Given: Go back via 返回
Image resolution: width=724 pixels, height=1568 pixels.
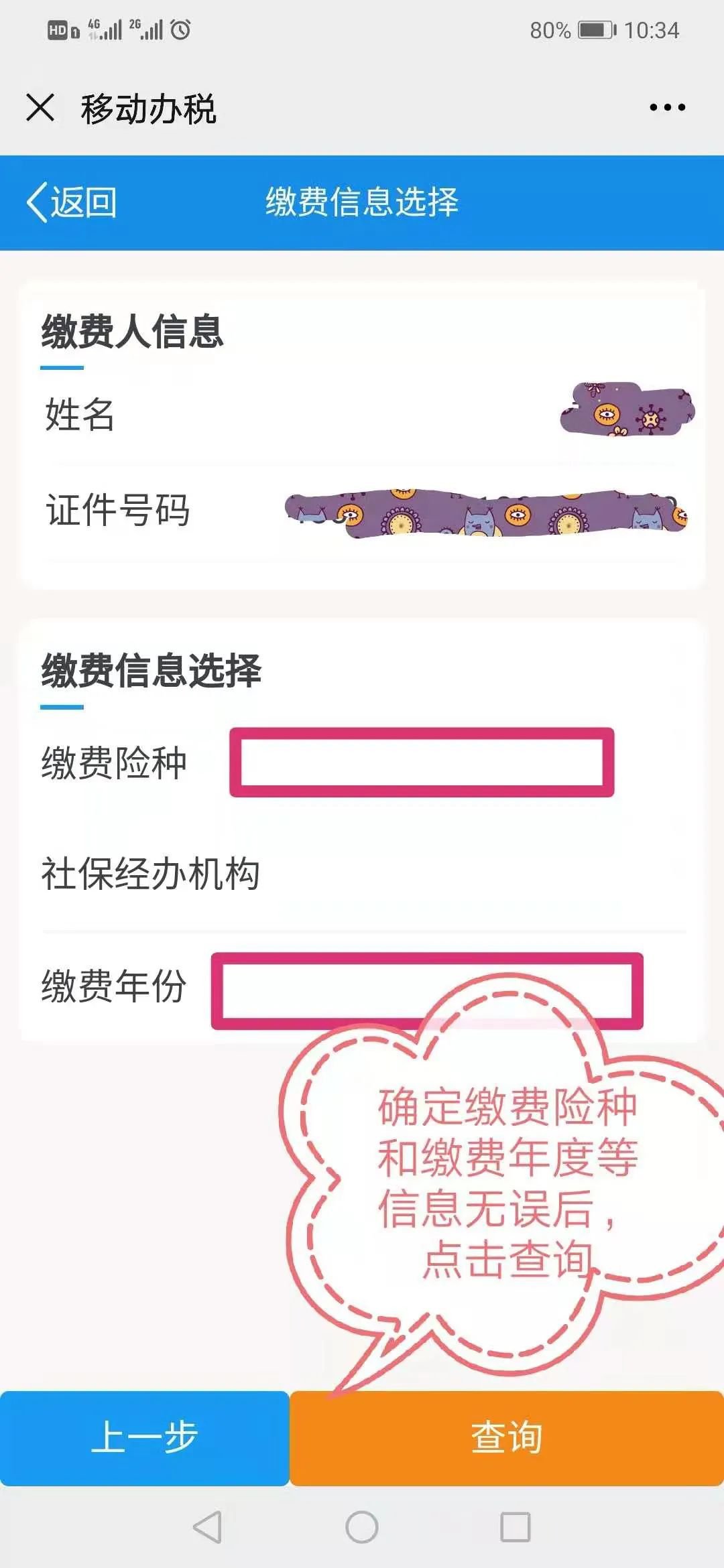Looking at the screenshot, I should coord(72,202).
